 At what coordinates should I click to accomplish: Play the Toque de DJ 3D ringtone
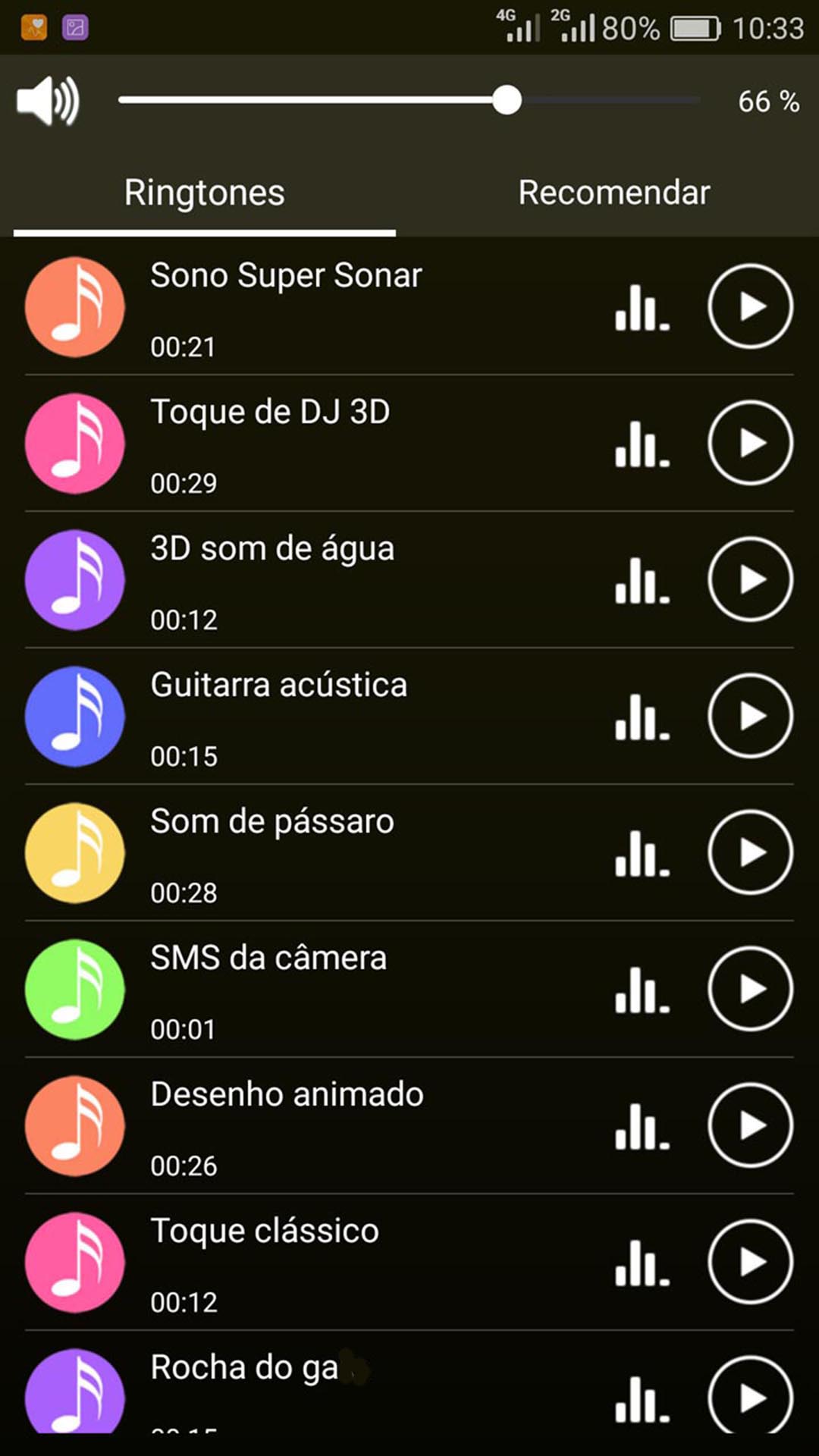[750, 443]
